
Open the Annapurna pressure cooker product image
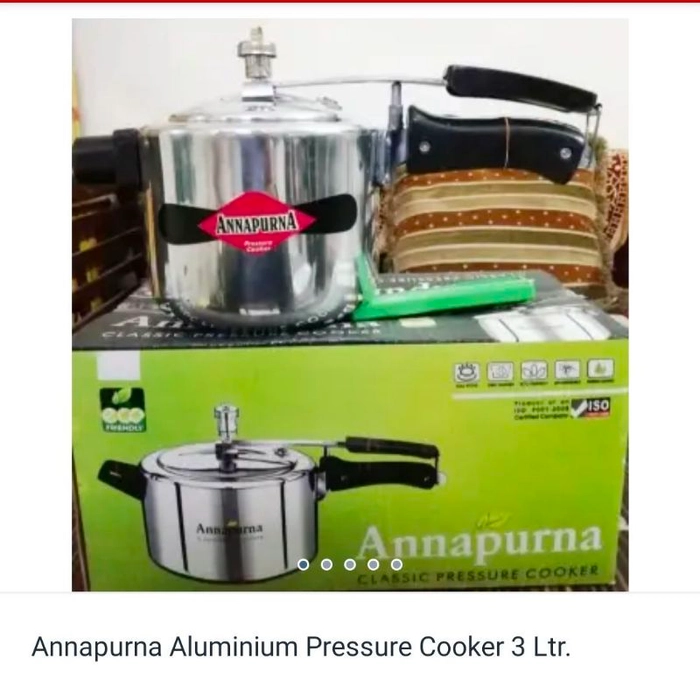350,300
